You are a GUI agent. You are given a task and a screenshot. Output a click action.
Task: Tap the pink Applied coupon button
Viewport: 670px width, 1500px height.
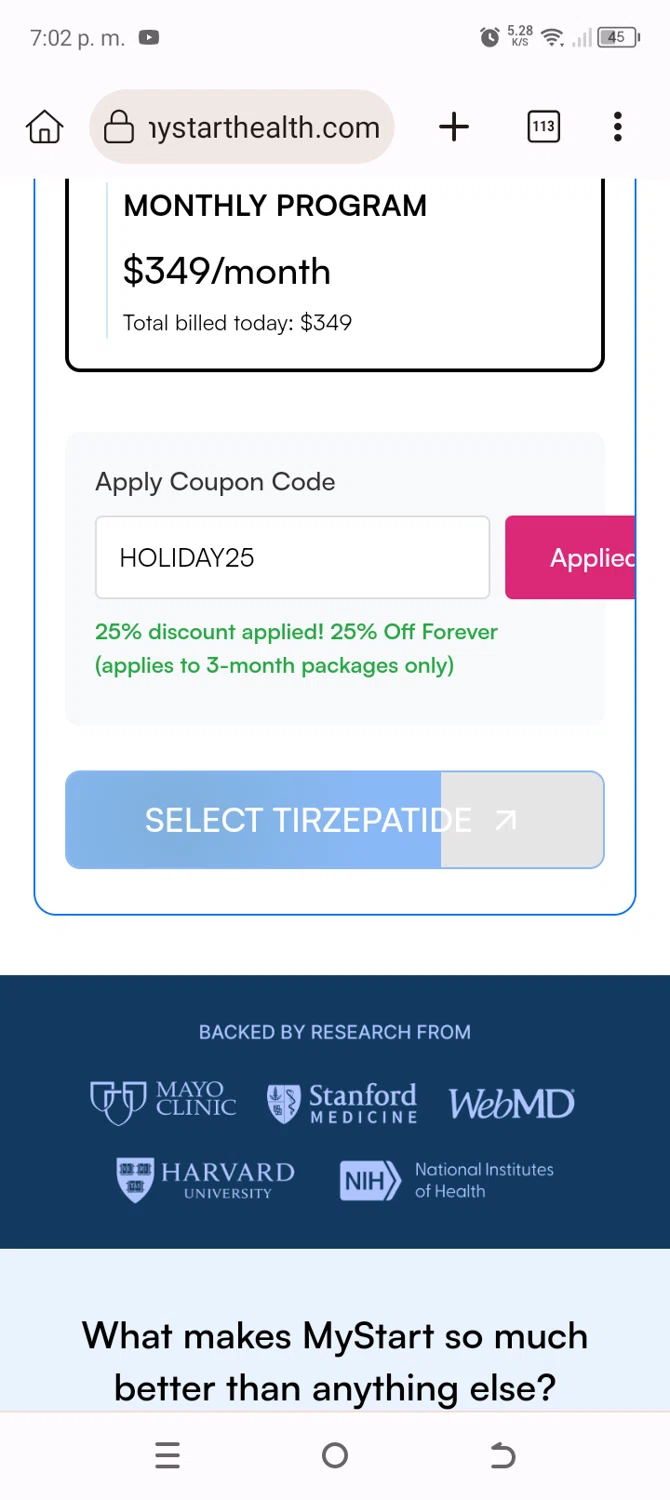(x=572, y=558)
